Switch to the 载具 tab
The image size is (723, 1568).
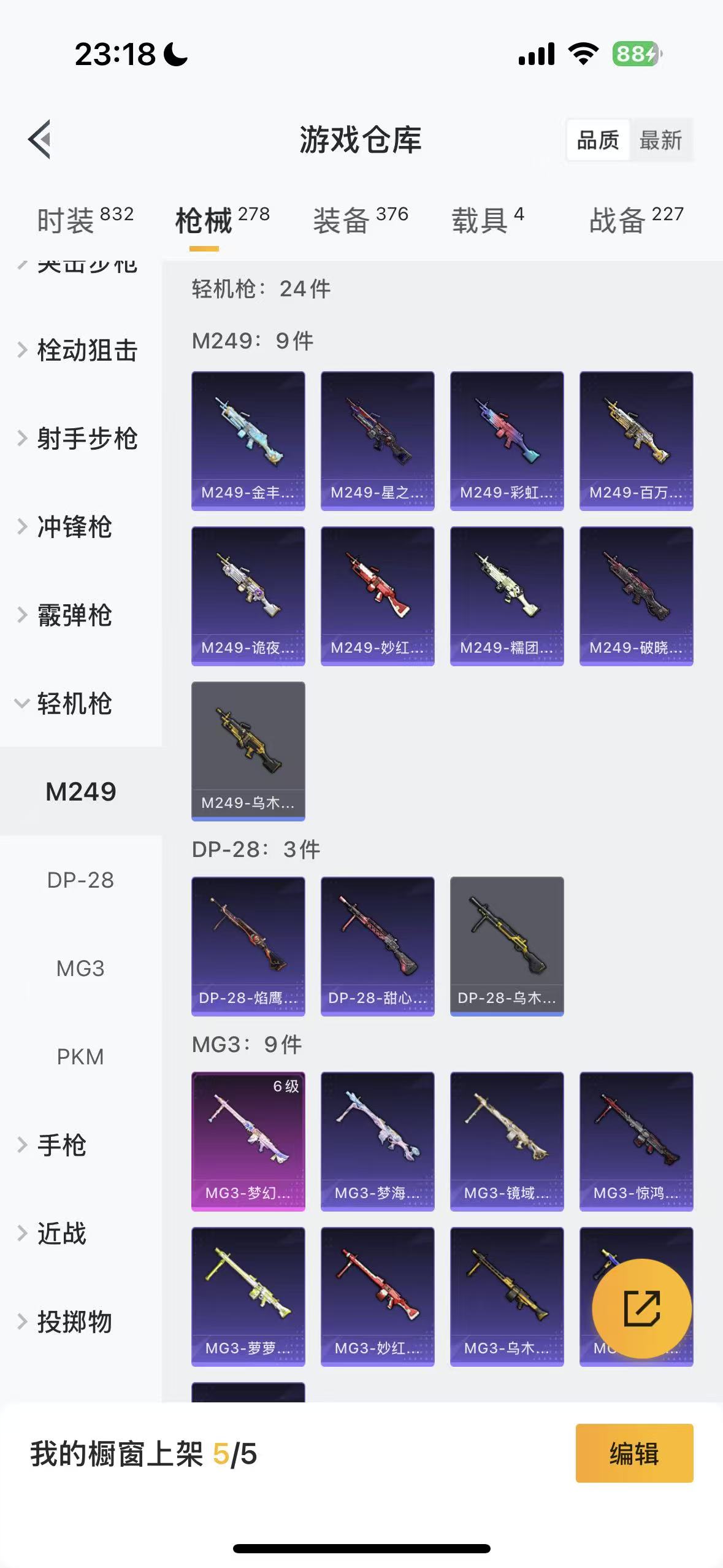point(488,220)
